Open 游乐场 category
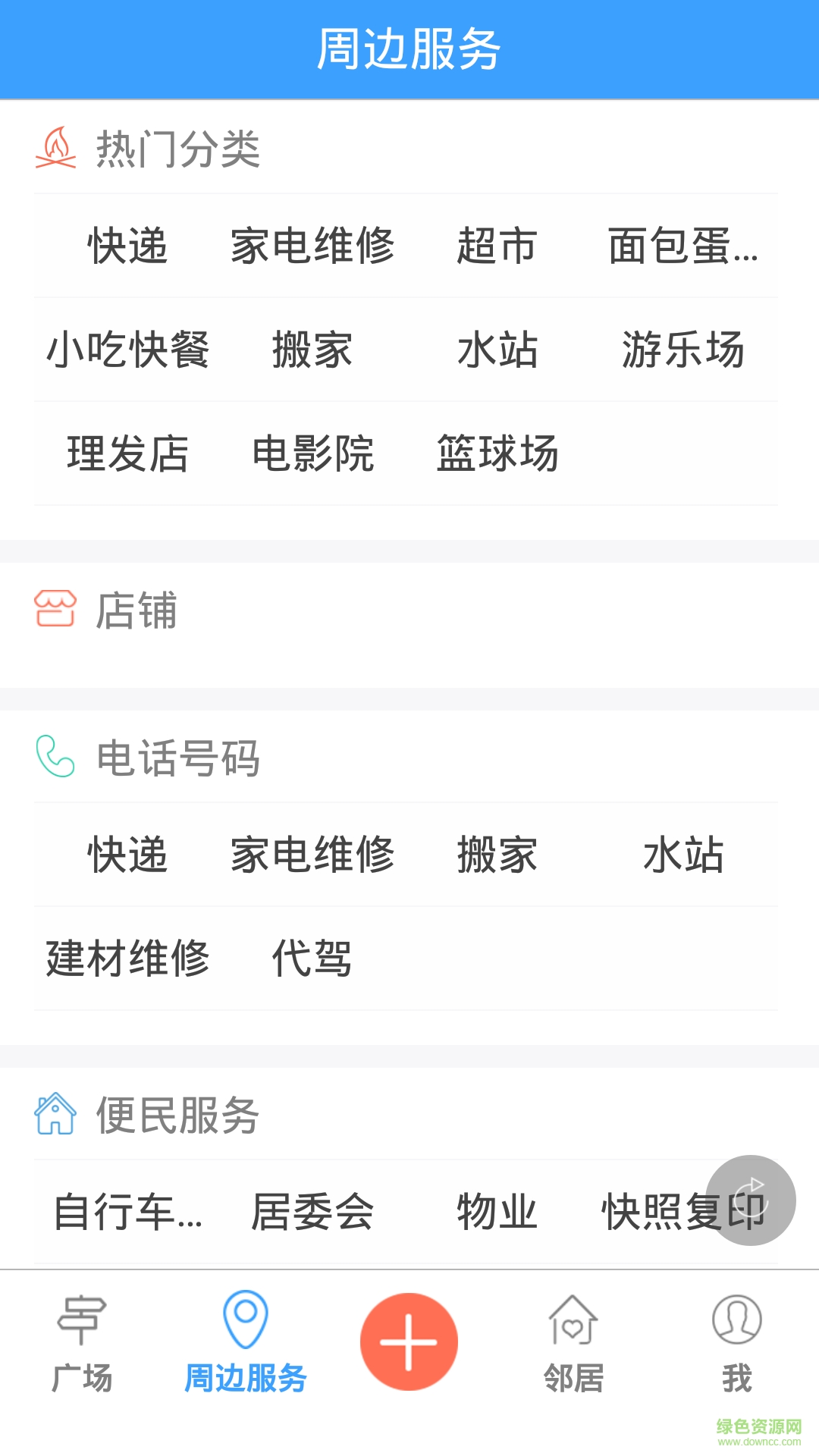The width and height of the screenshot is (819, 1456). coord(682,350)
